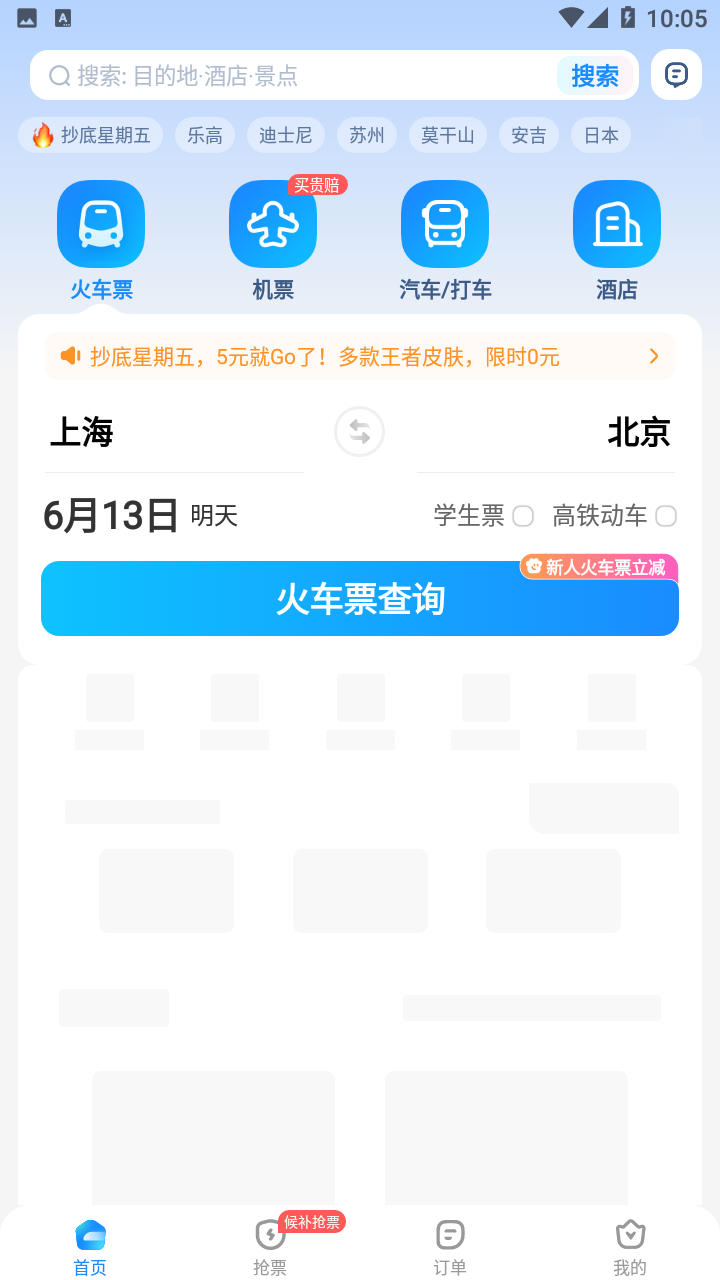Check the 高铁动车 high-speed rail option
The height and width of the screenshot is (1280, 720).
[666, 515]
